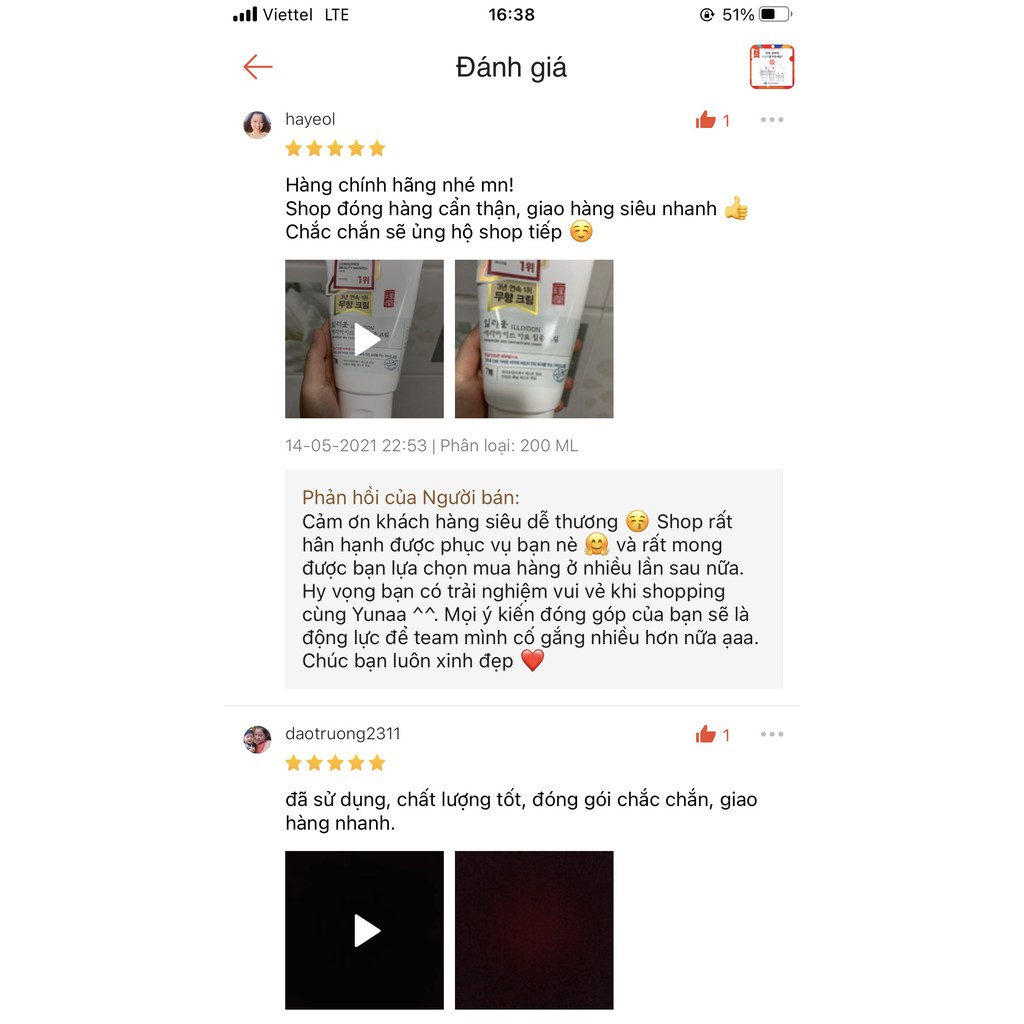Screen dimensions: 1024x1024
Task: Open more options on daotruong2311's review
Action: click(x=771, y=734)
